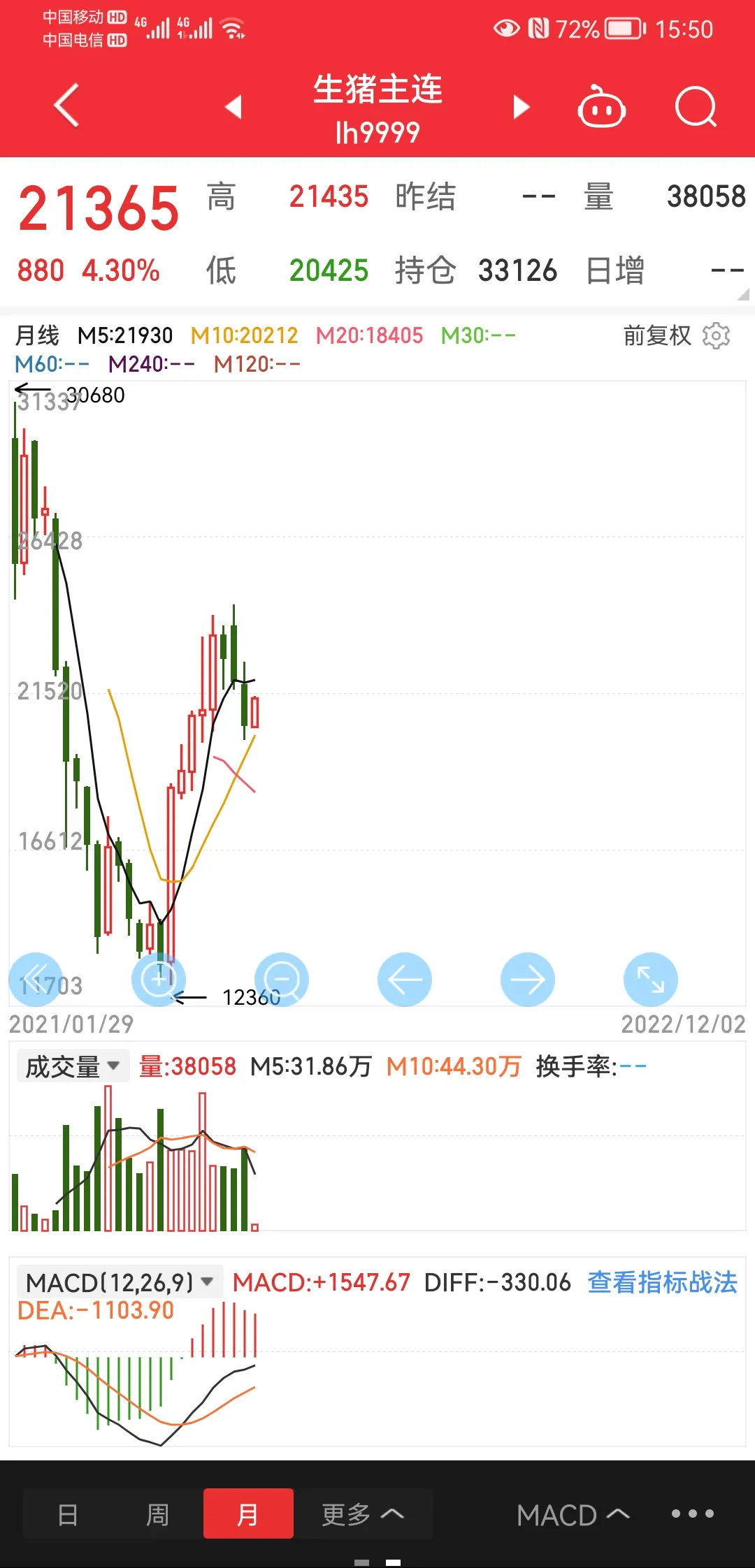Move chart left with arrow button
Screen dimensions: 755x1568
click(x=405, y=980)
